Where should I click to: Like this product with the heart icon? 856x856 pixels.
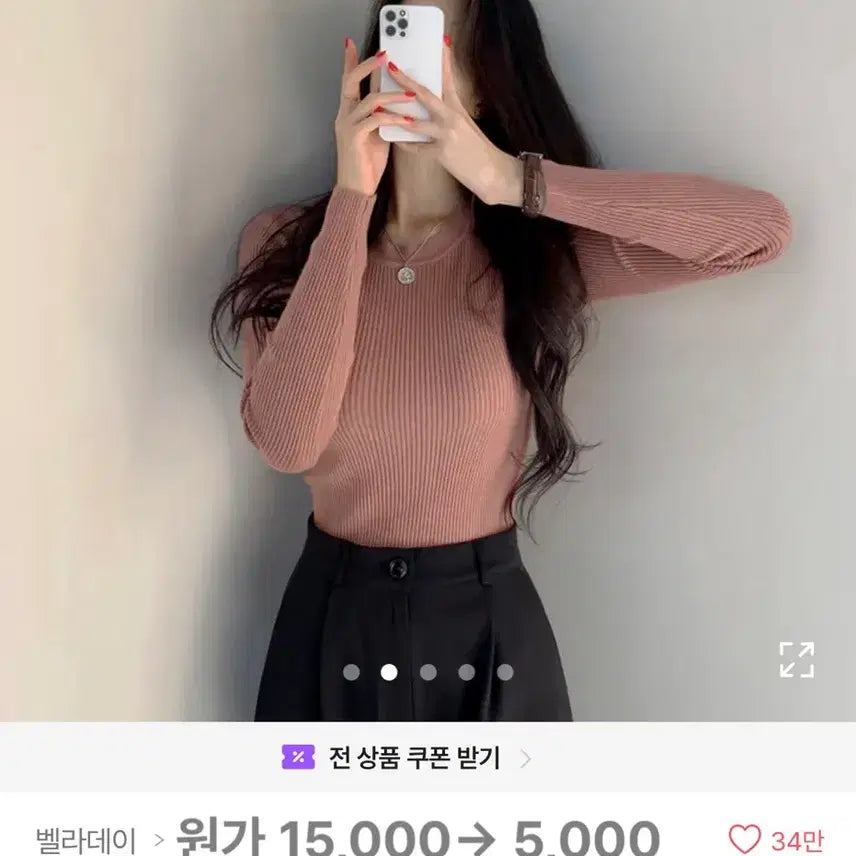(x=744, y=838)
